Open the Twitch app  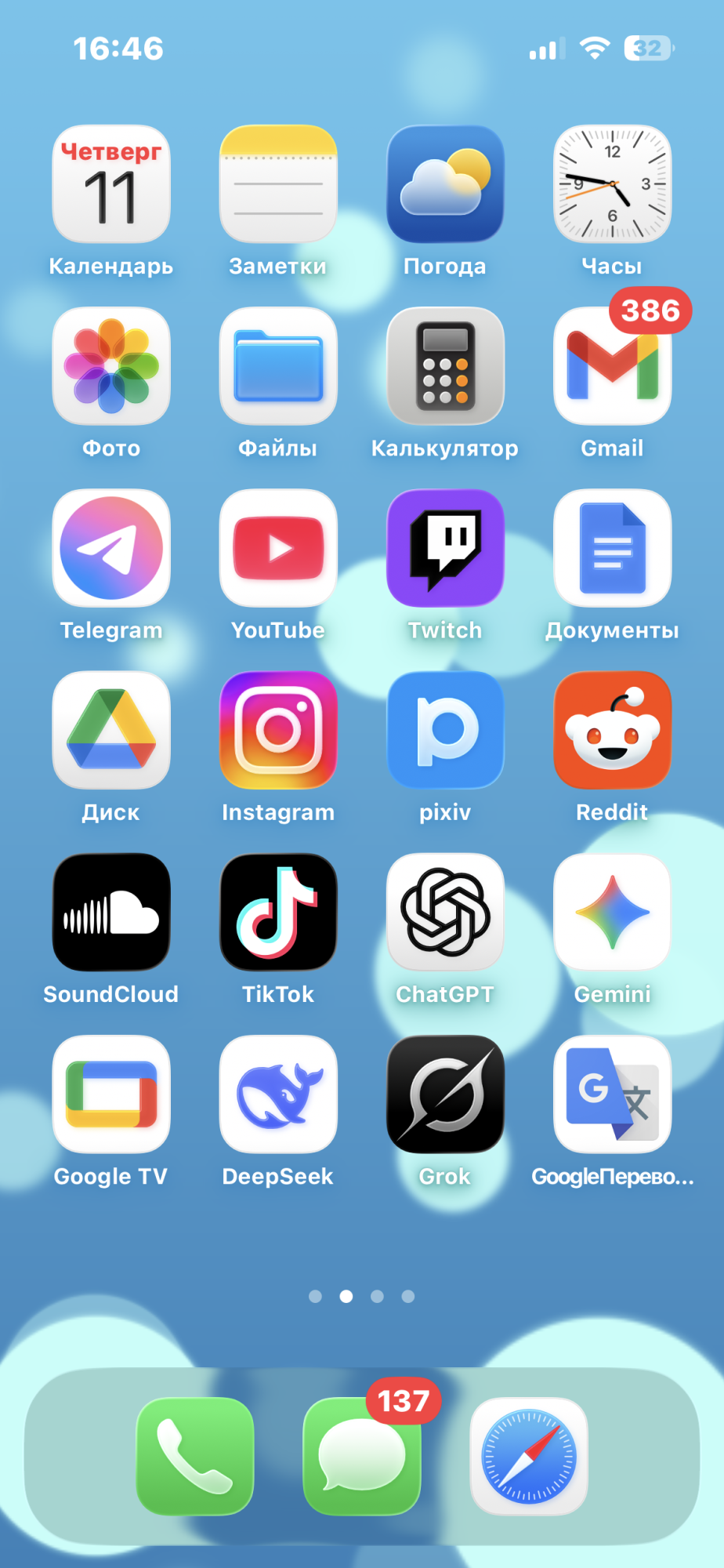(x=445, y=548)
